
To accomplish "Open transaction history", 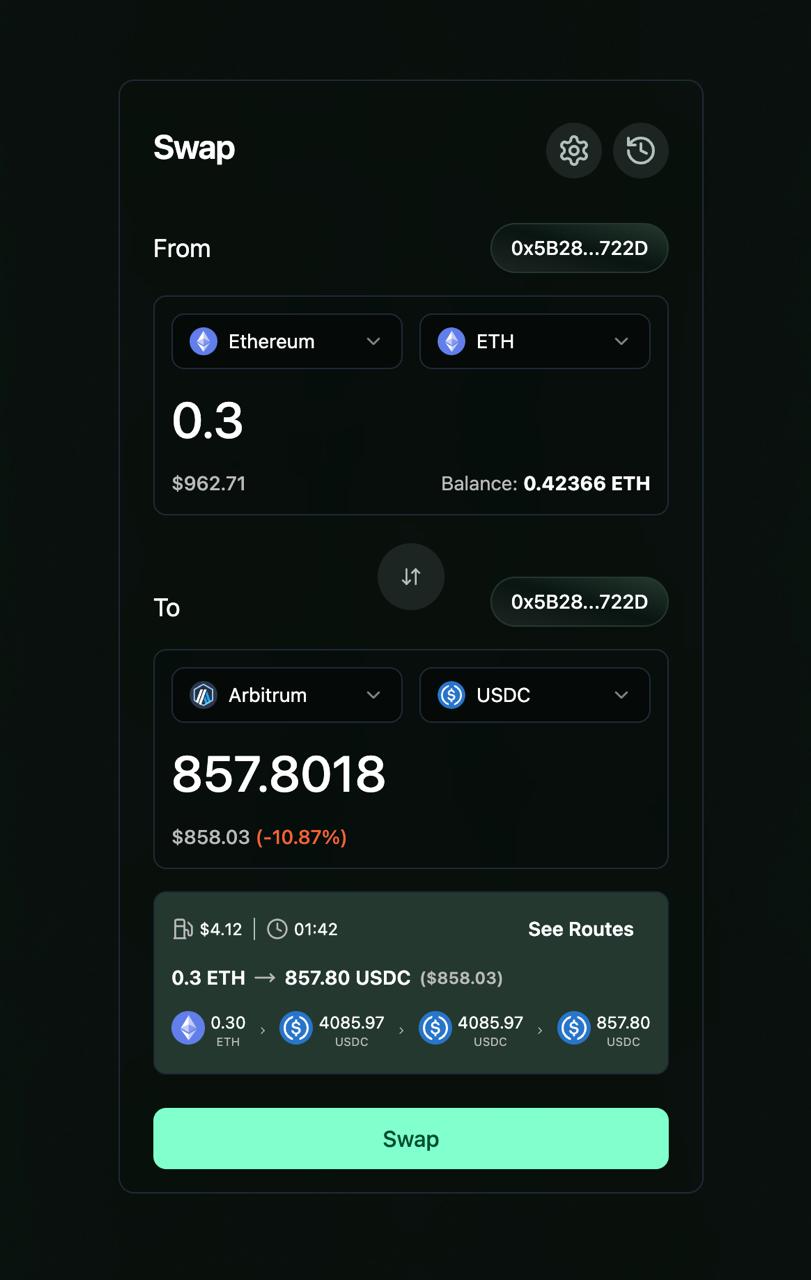I will [x=640, y=150].
